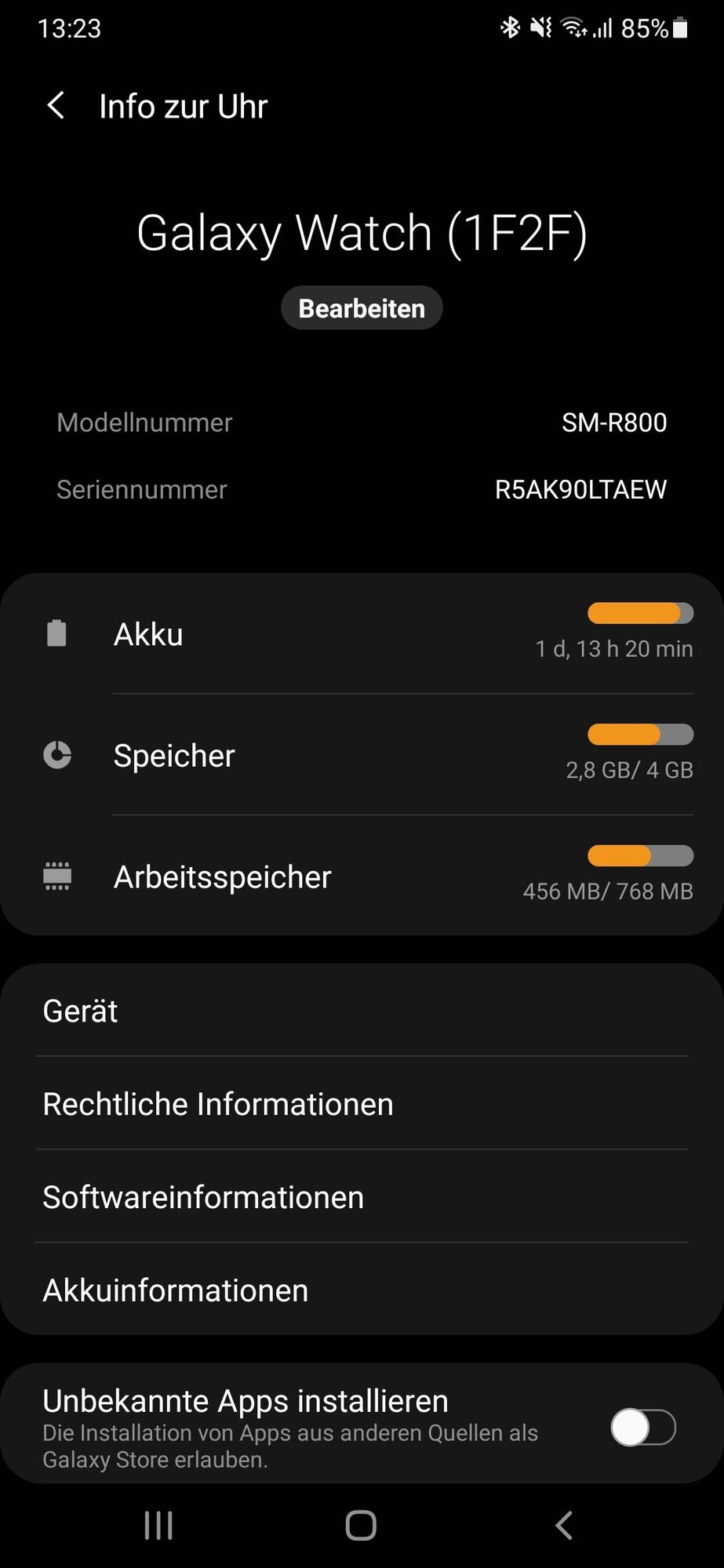Tap the recent apps navigation button
Image resolution: width=724 pixels, height=1568 pixels.
coord(158,1525)
